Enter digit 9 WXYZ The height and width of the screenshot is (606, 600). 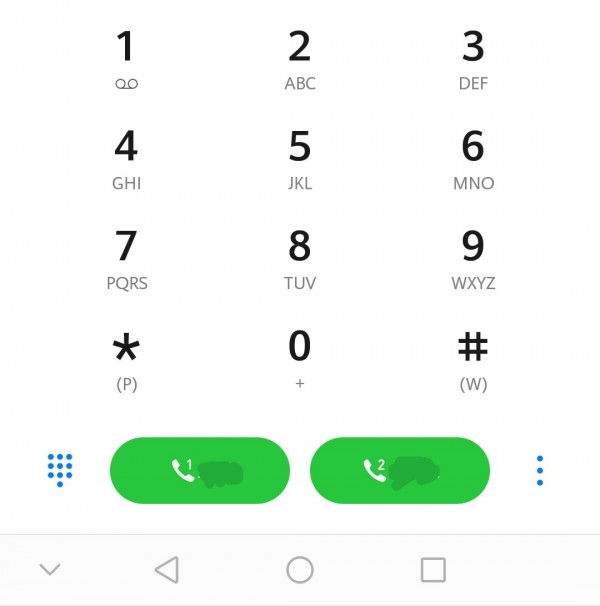[473, 259]
